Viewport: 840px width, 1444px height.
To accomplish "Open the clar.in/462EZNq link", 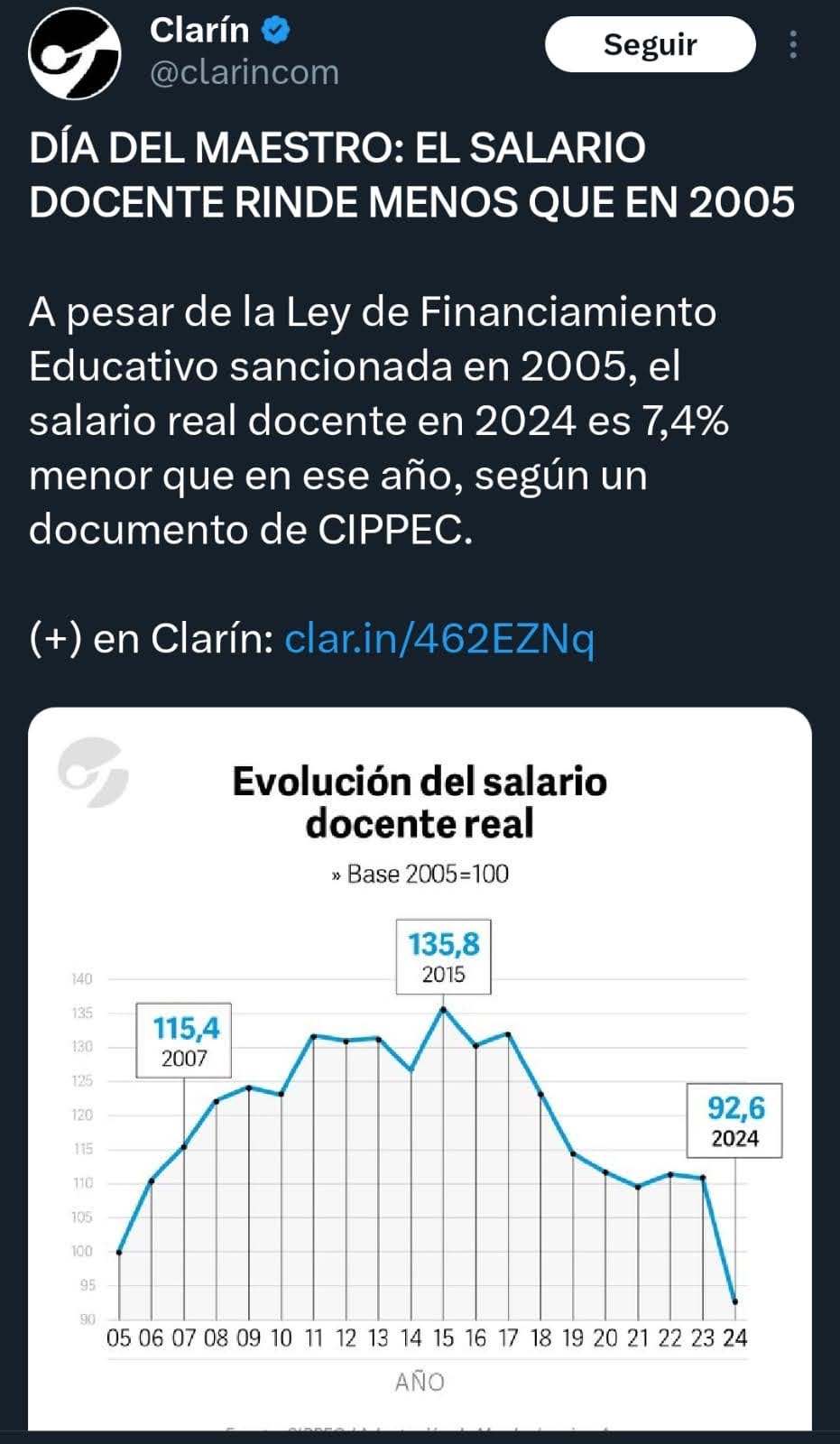I will (439, 639).
